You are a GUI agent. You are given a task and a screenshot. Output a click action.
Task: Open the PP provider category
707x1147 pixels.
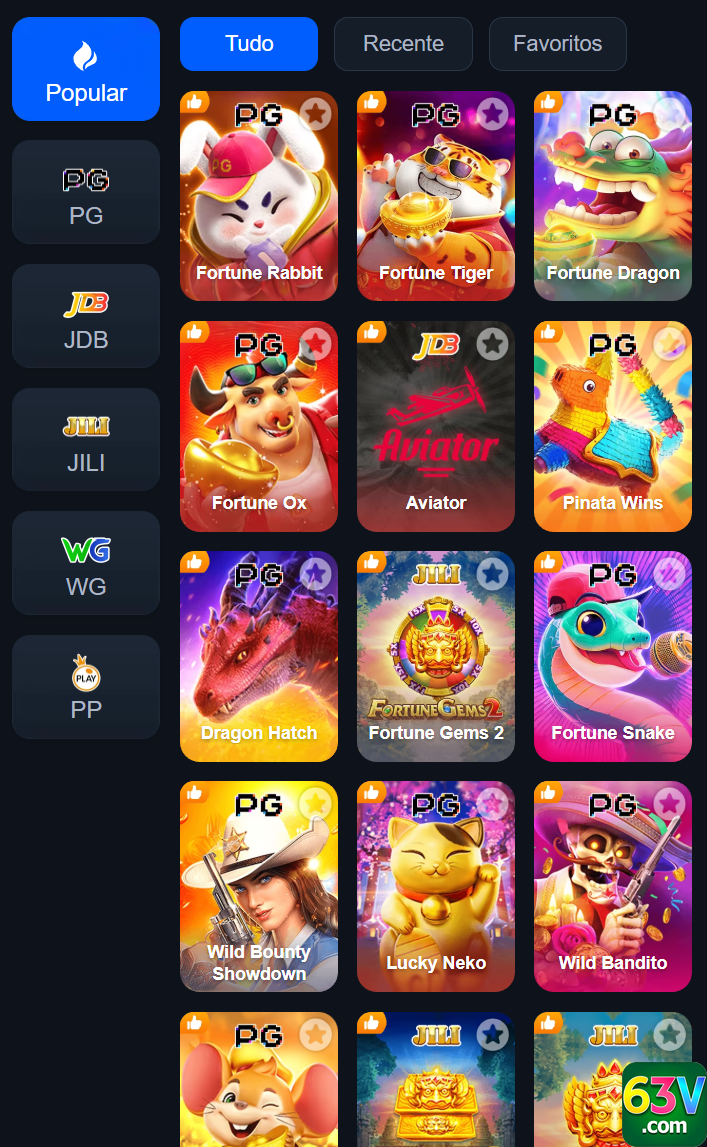click(x=86, y=687)
